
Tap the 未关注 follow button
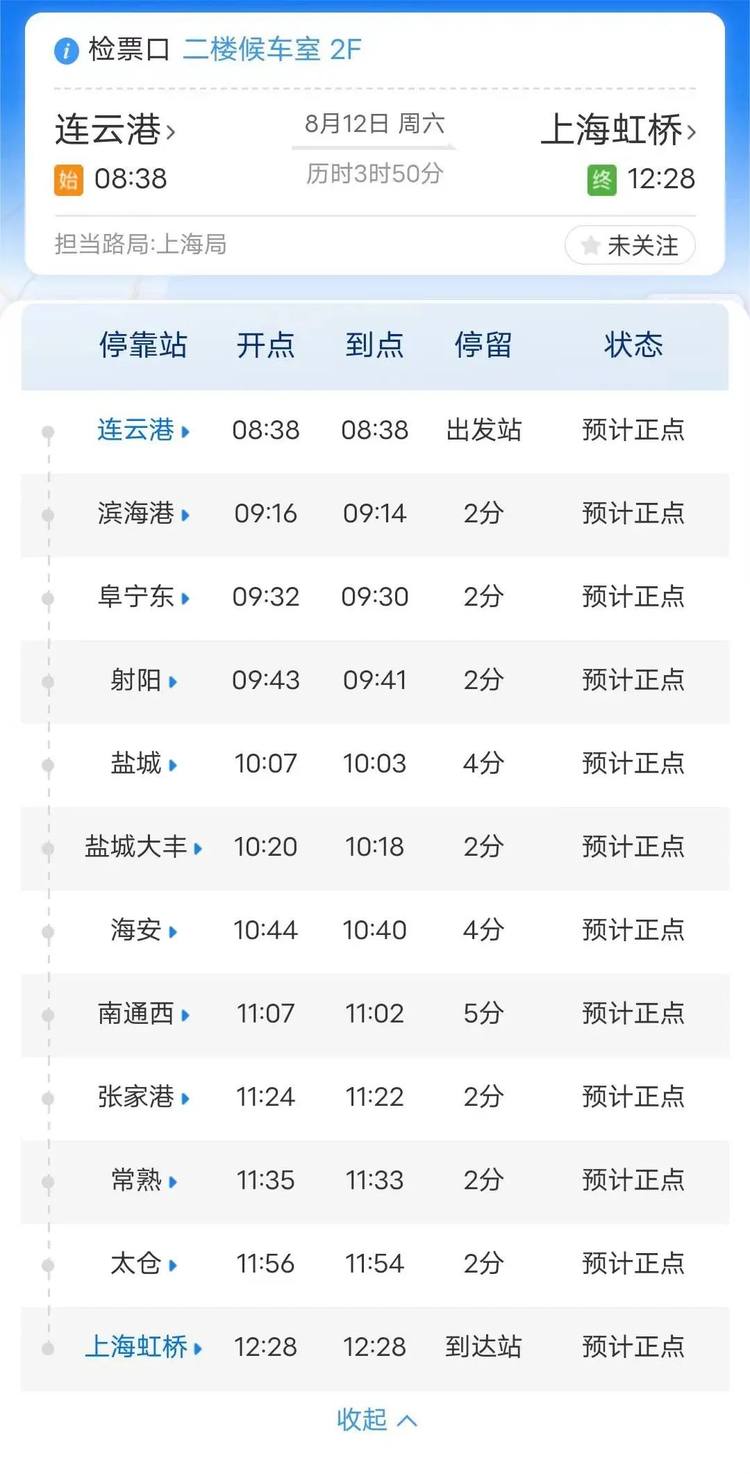pos(630,245)
